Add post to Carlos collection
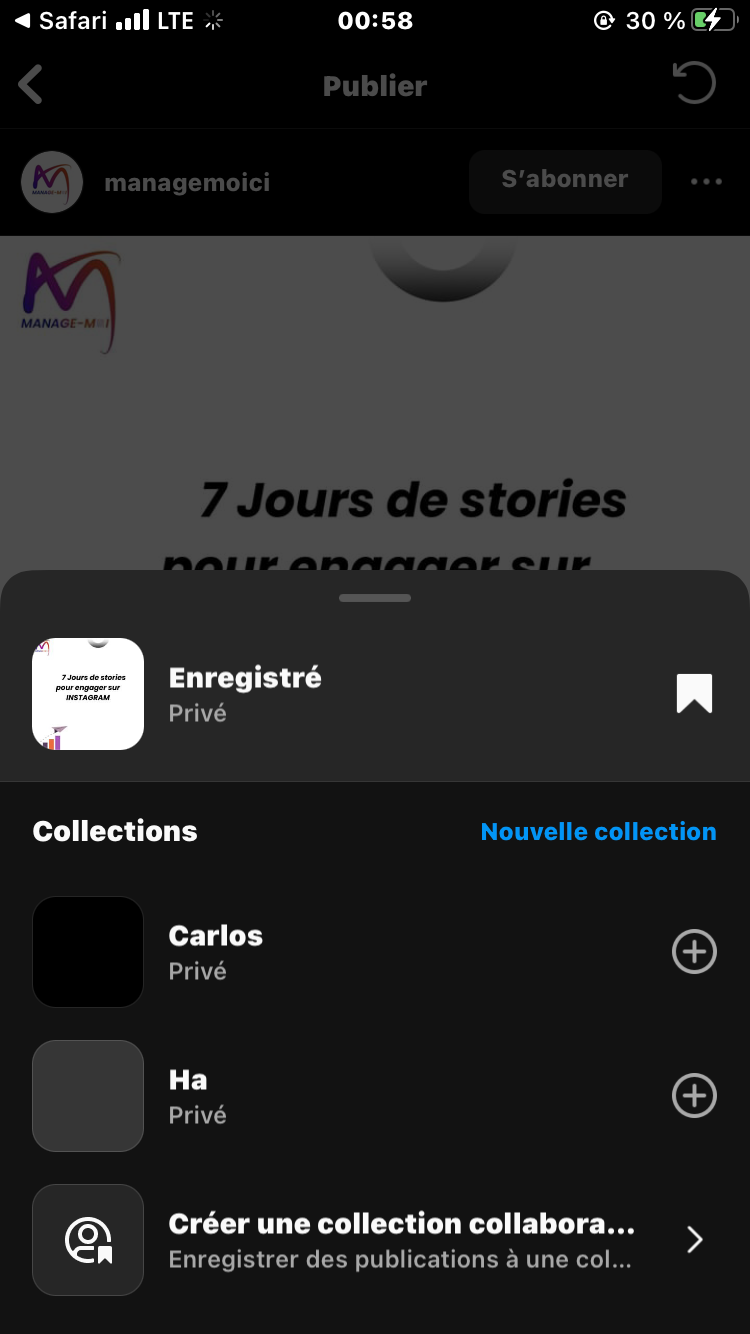This screenshot has height=1334, width=750. pyautogui.click(x=694, y=952)
